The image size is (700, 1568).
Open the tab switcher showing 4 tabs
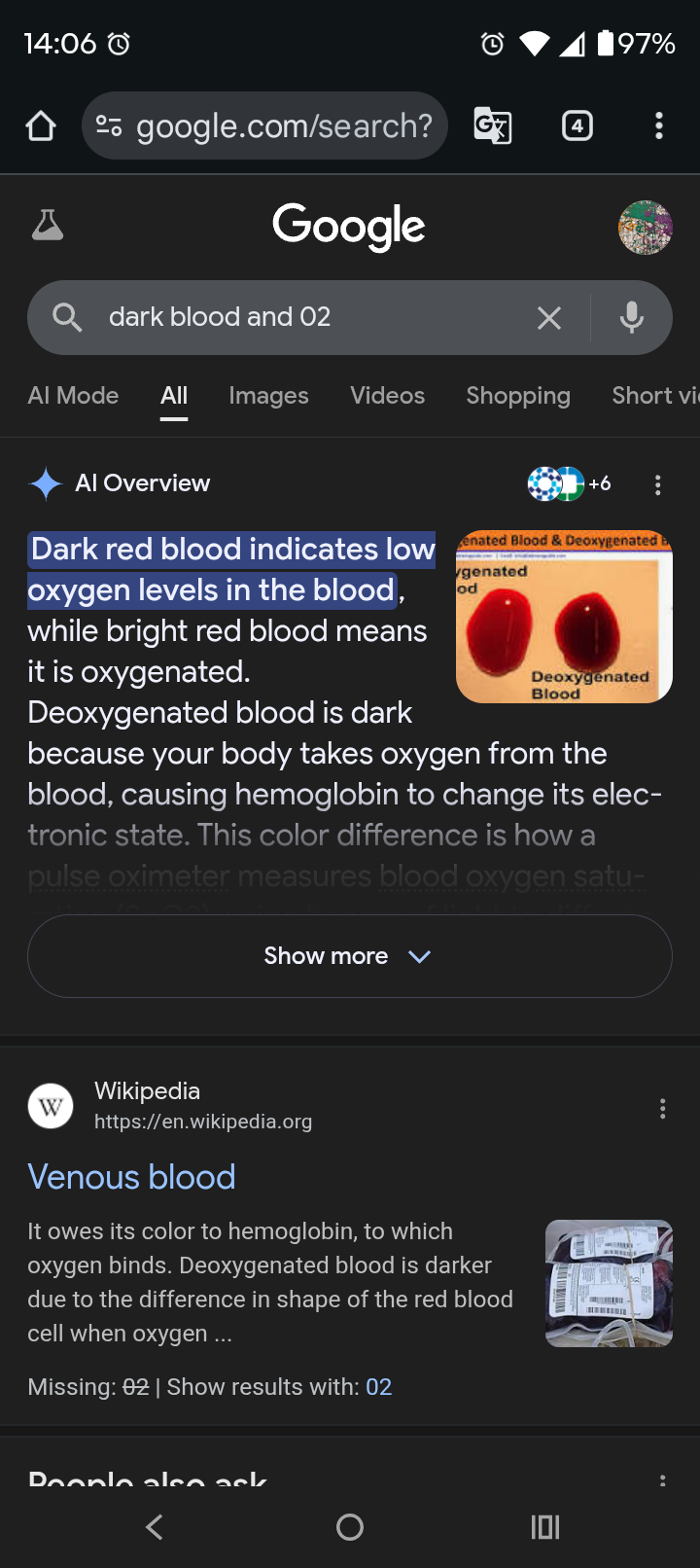[577, 125]
